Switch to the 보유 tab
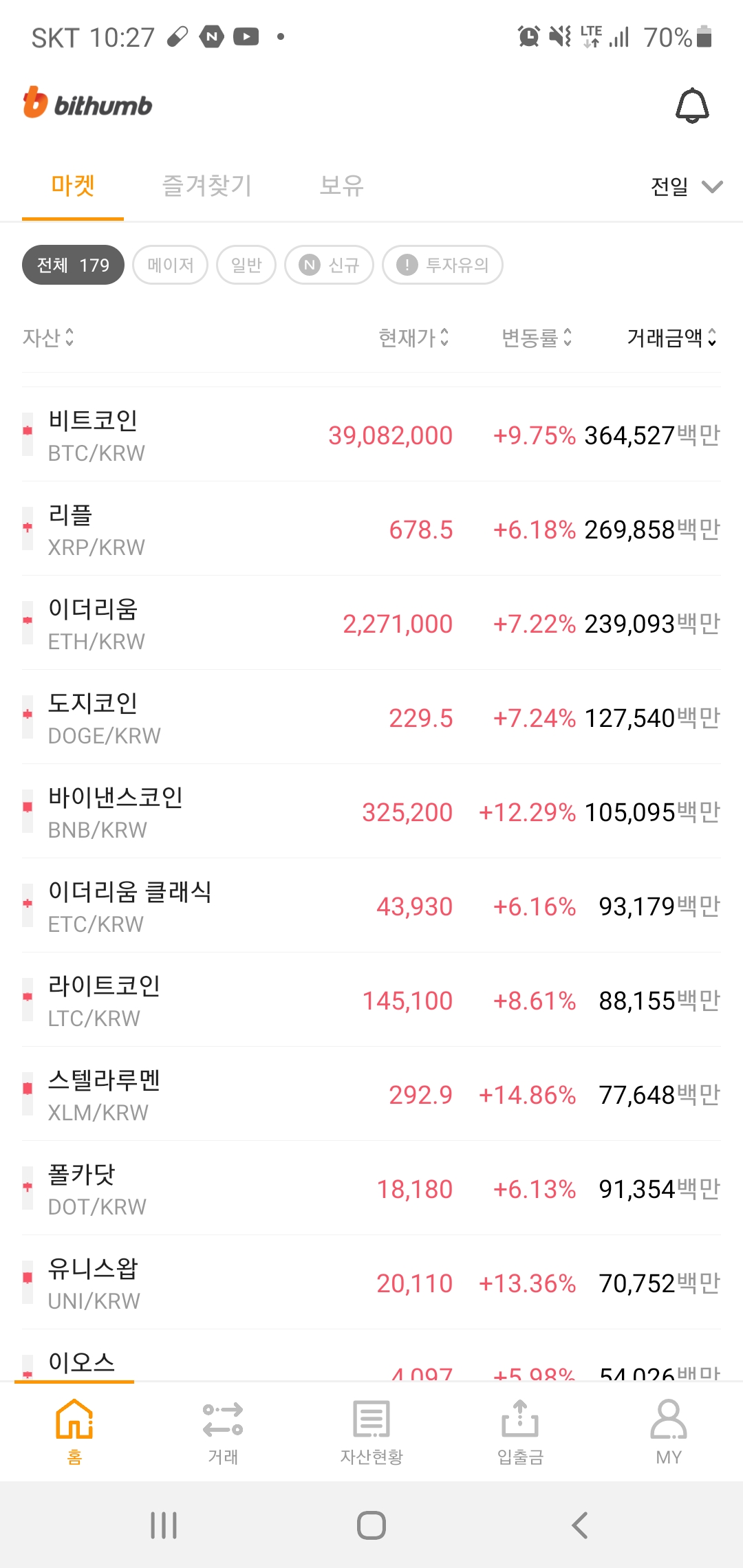743x1568 pixels. pyautogui.click(x=342, y=186)
